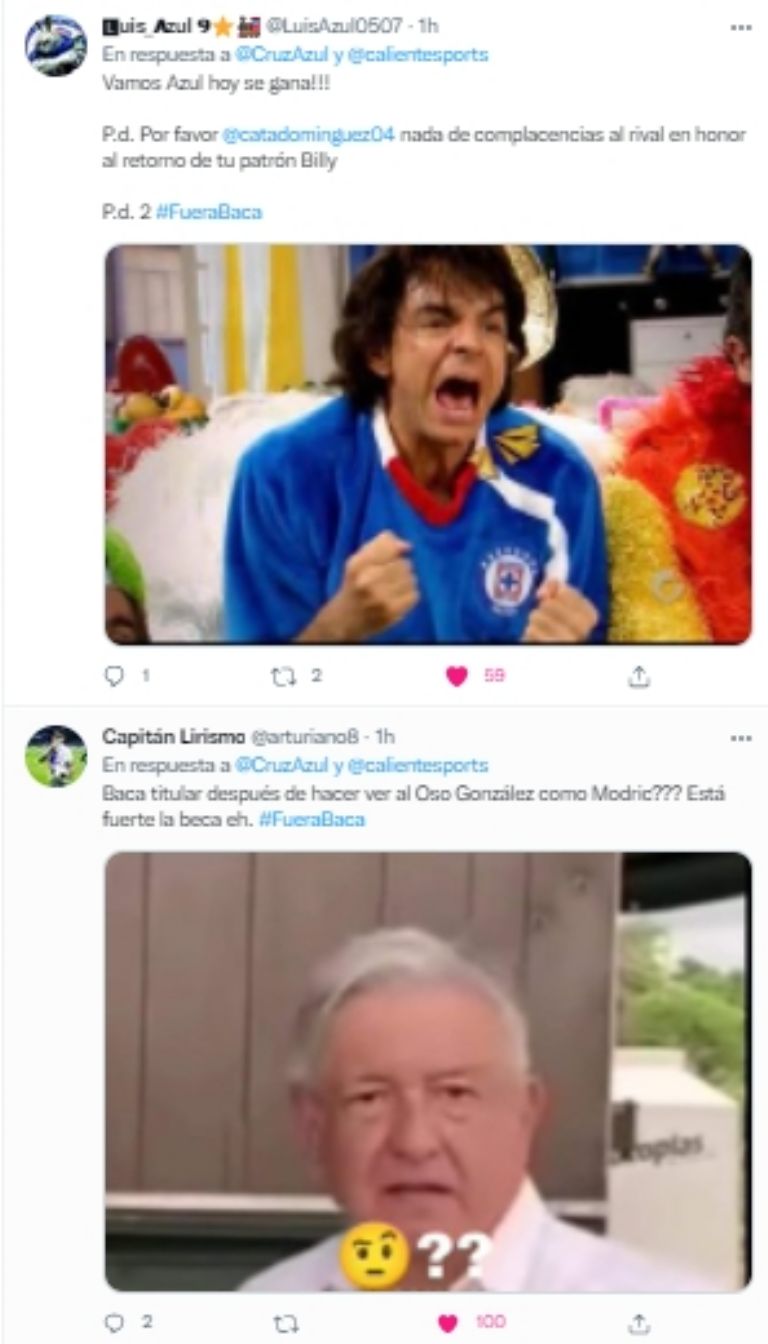The height and width of the screenshot is (1344, 768).
Task: Reply to Luis_Azul's tweet
Action: (x=115, y=677)
